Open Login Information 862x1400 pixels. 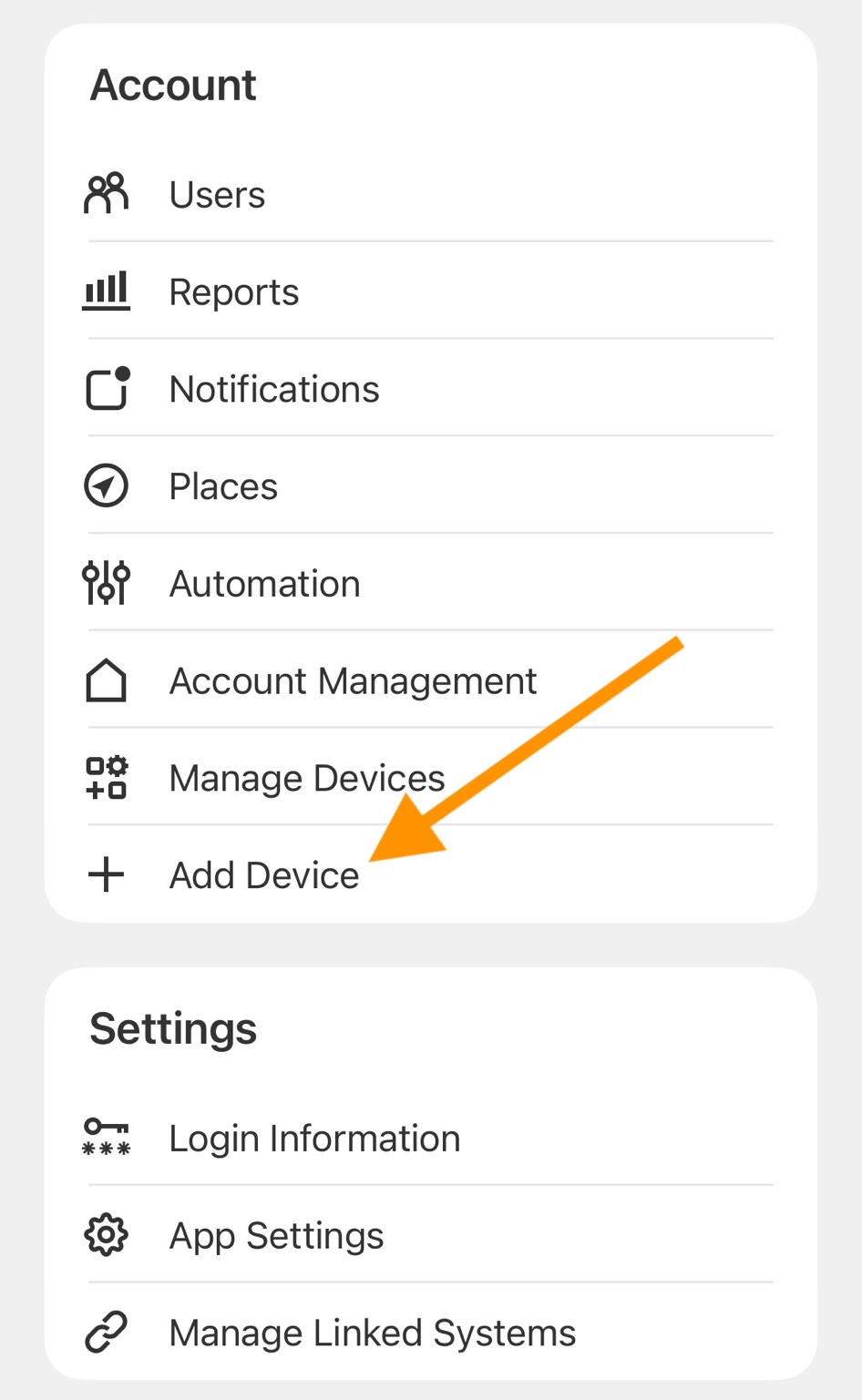pyautogui.click(x=314, y=1139)
